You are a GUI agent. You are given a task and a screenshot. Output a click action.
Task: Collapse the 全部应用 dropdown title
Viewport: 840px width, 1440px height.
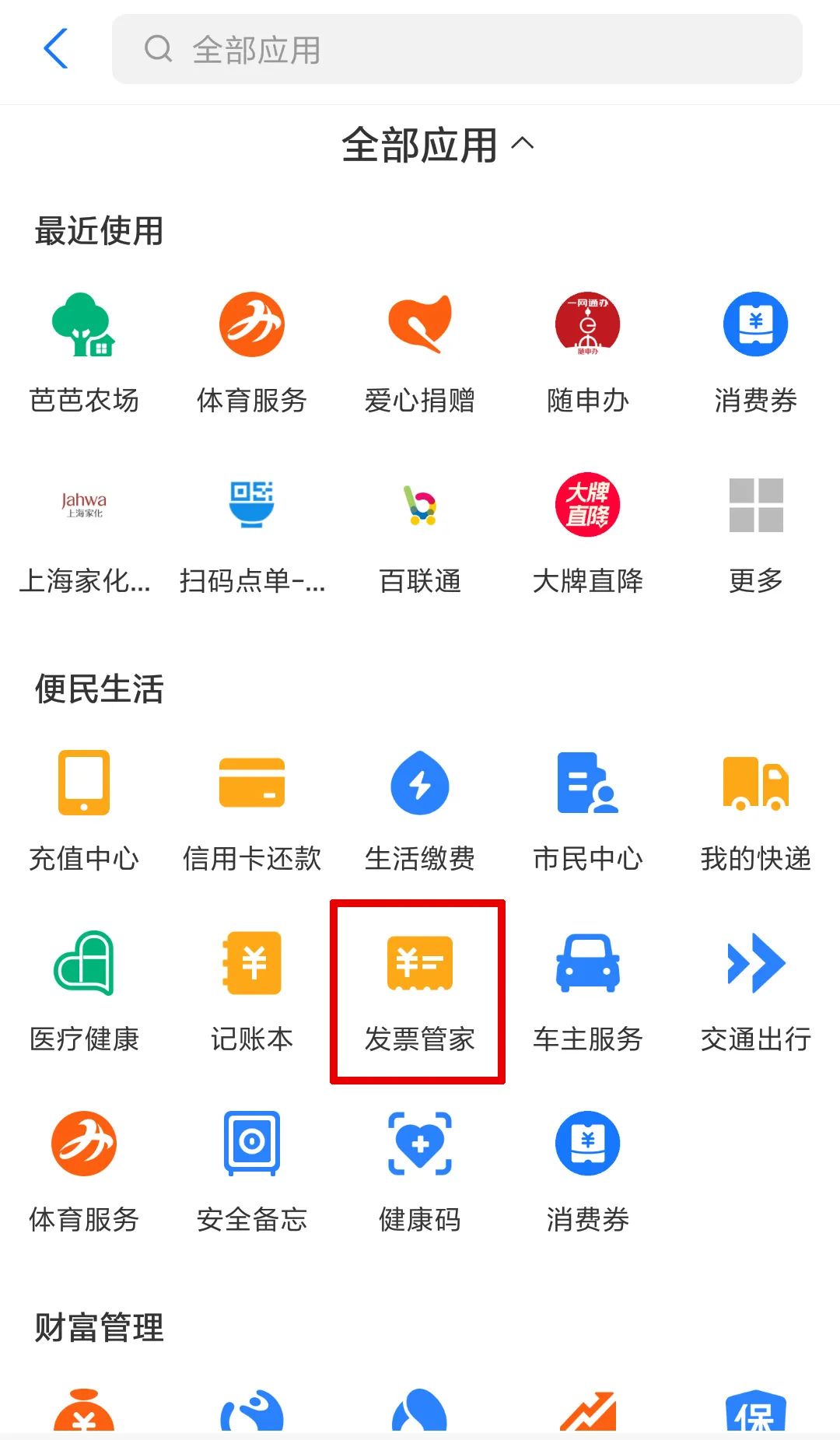(438, 145)
